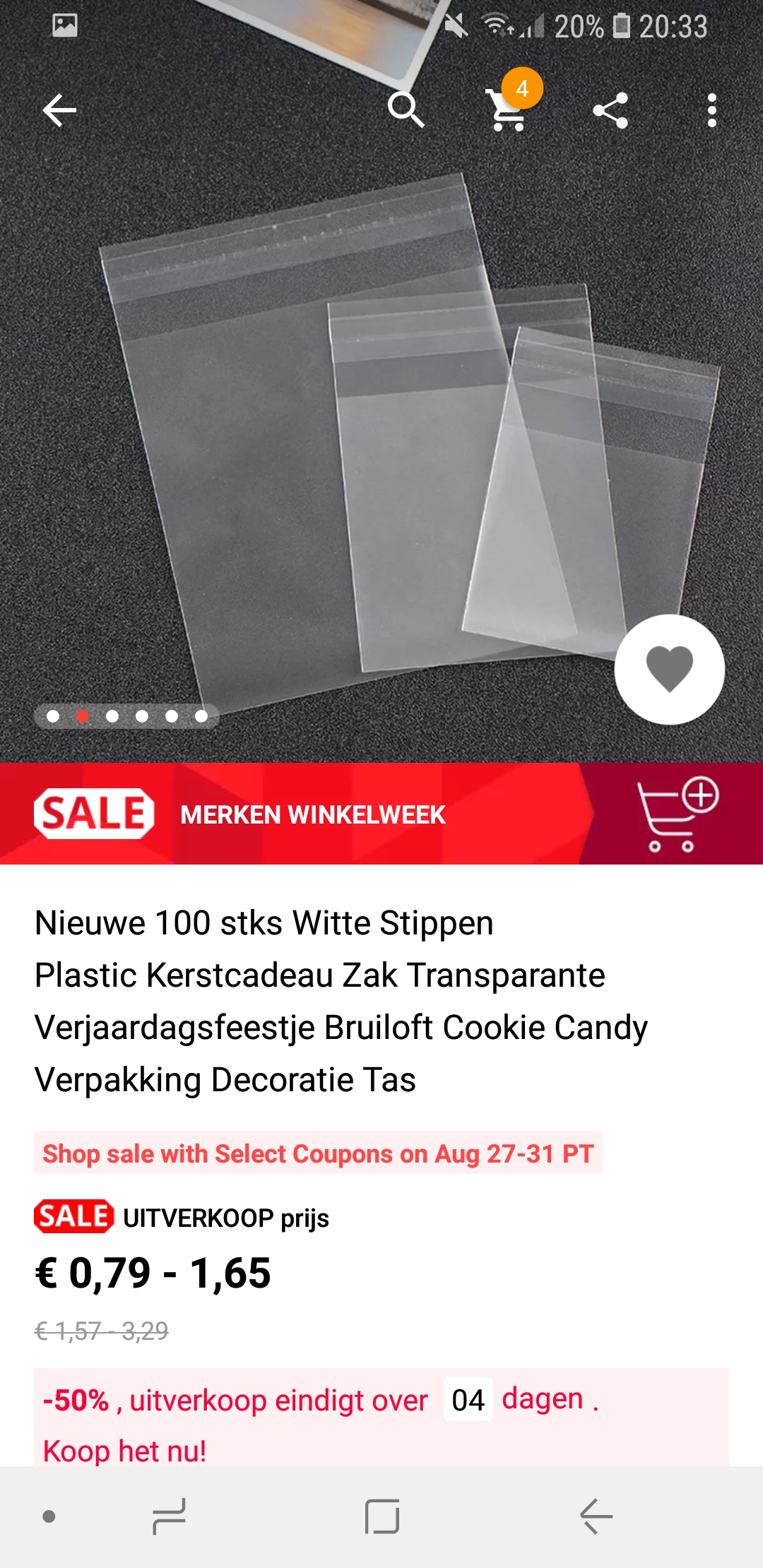Open recent apps from navigation bar
This screenshot has width=763, height=1568.
[169, 1516]
